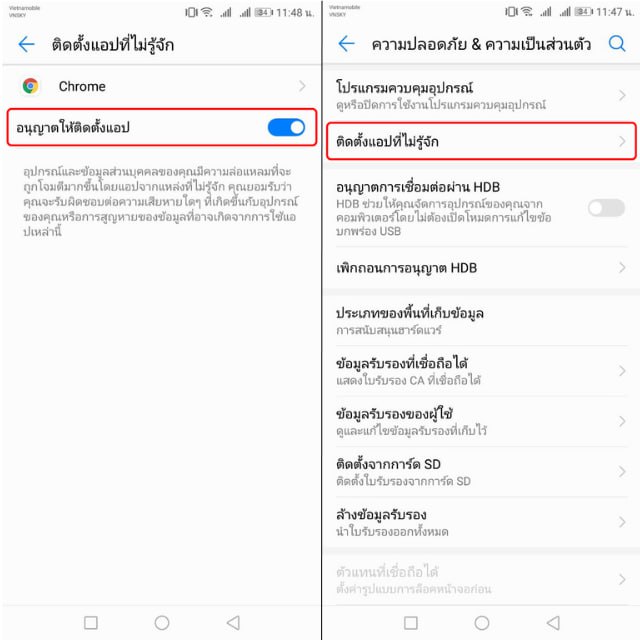This screenshot has width=640, height=640.
Task: Toggle the อนุญาตให้ติดตั้งแอป switch
Action: tap(286, 127)
